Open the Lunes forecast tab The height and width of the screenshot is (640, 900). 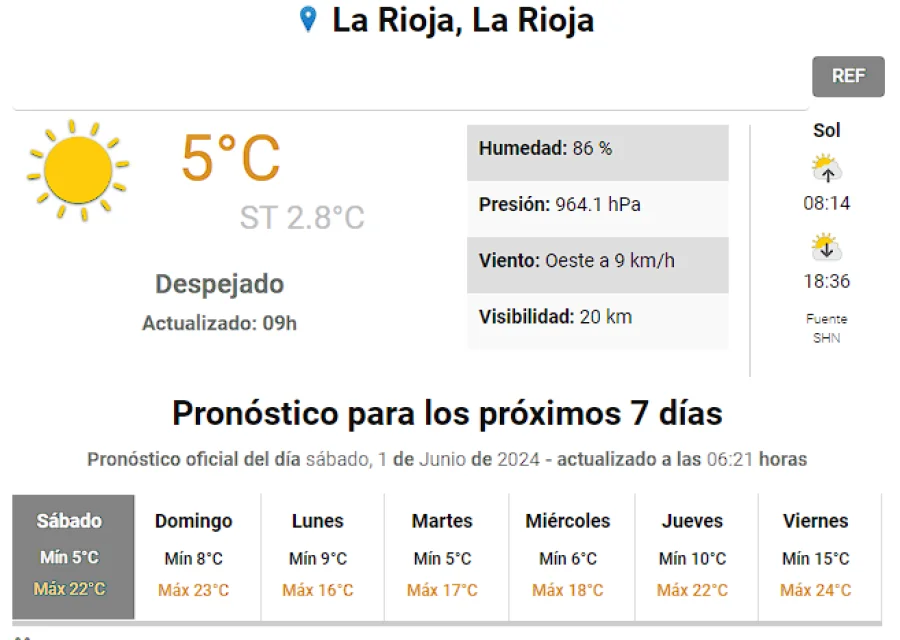(318, 556)
